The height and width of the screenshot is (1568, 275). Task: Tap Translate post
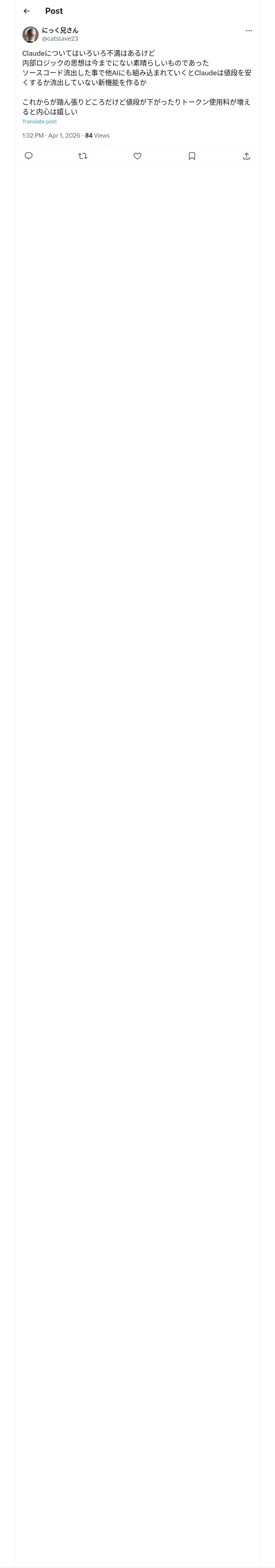40,122
